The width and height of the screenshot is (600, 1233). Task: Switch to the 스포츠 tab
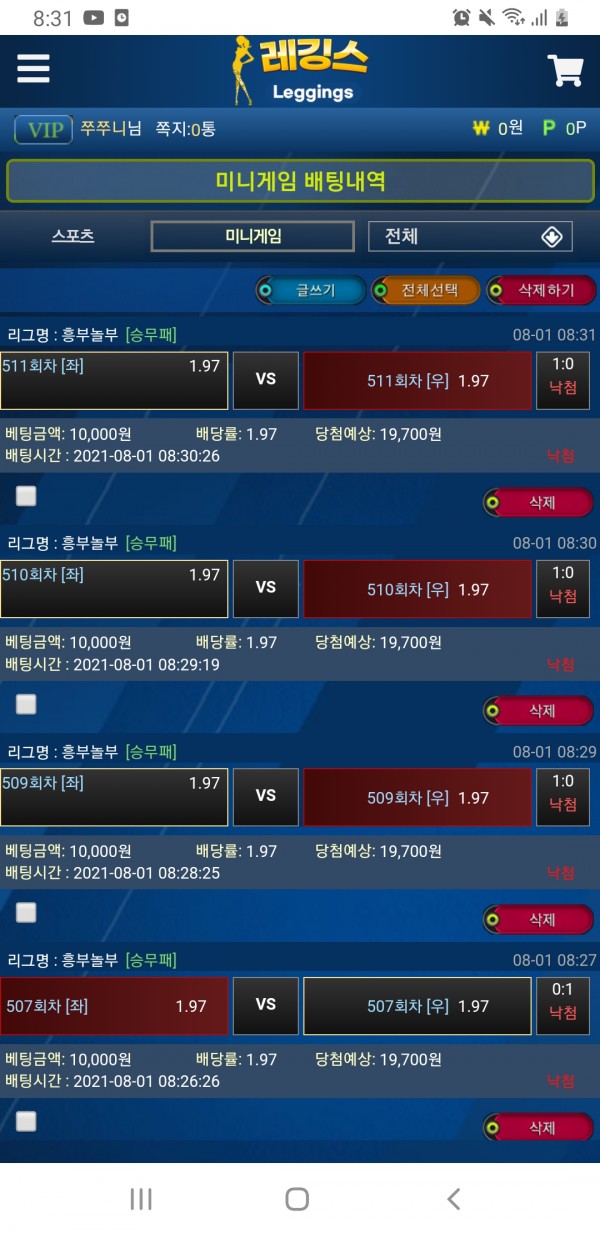point(73,236)
